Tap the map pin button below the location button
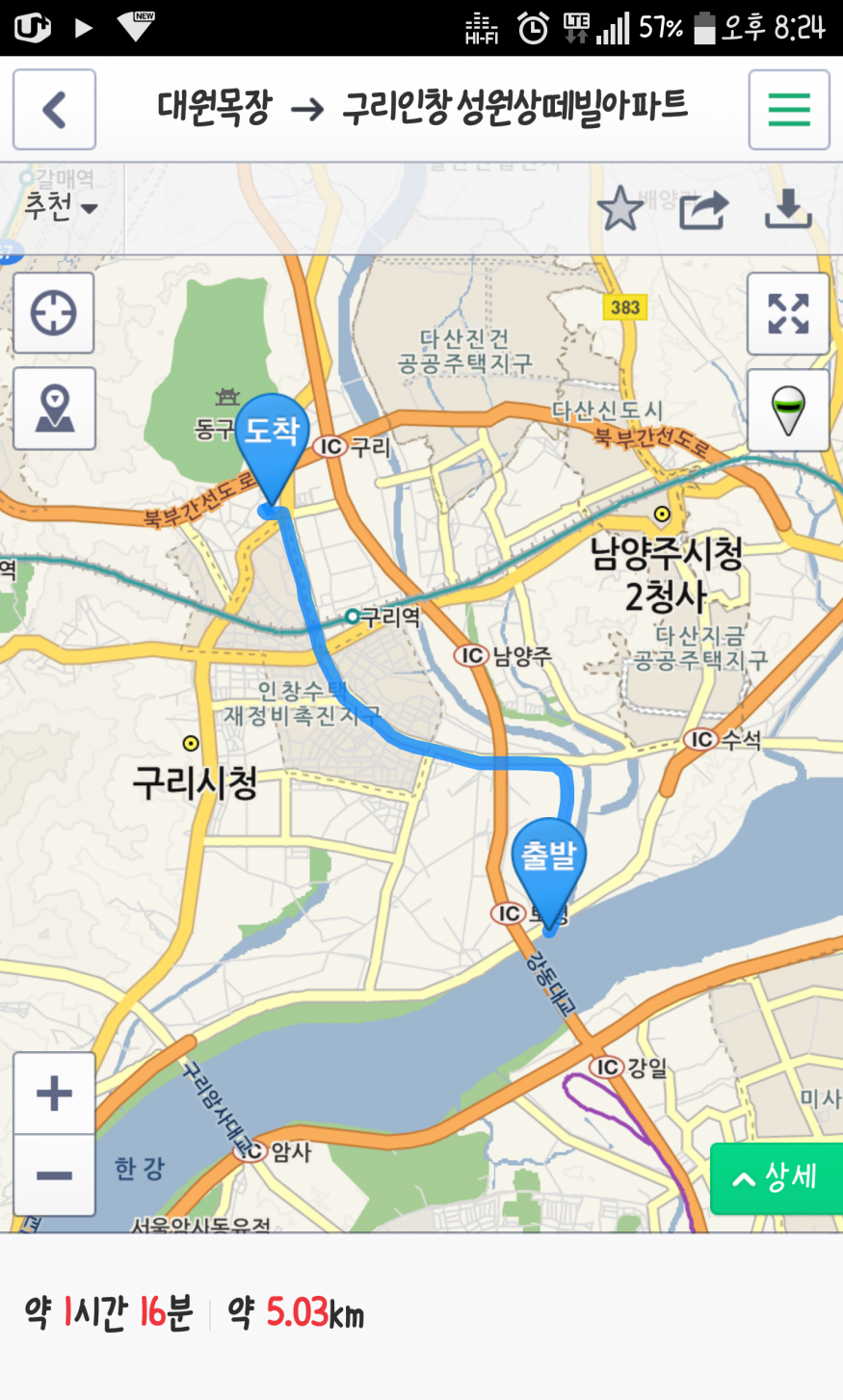The width and height of the screenshot is (843, 1400). [x=54, y=409]
